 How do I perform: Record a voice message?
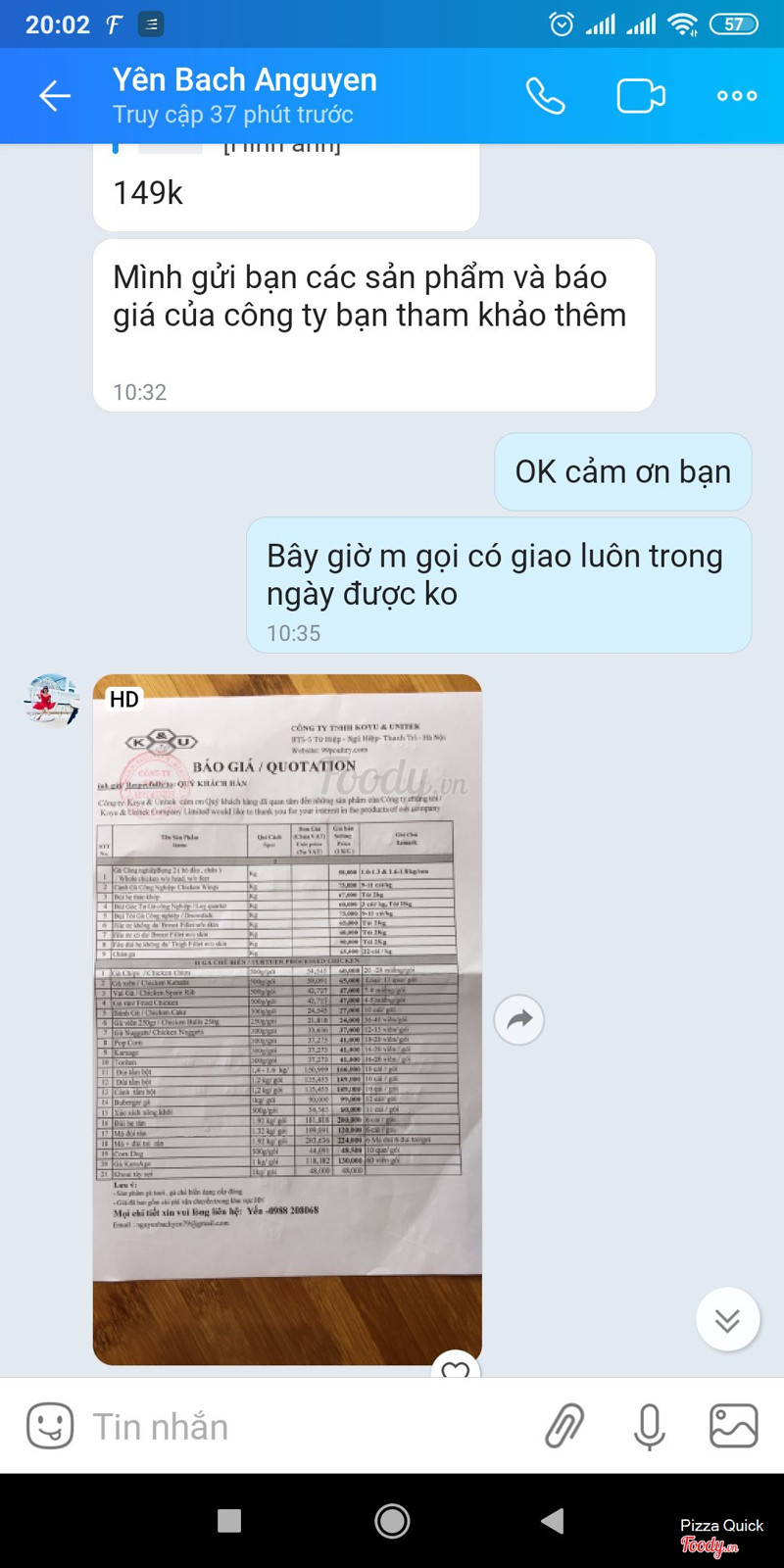tap(649, 1425)
